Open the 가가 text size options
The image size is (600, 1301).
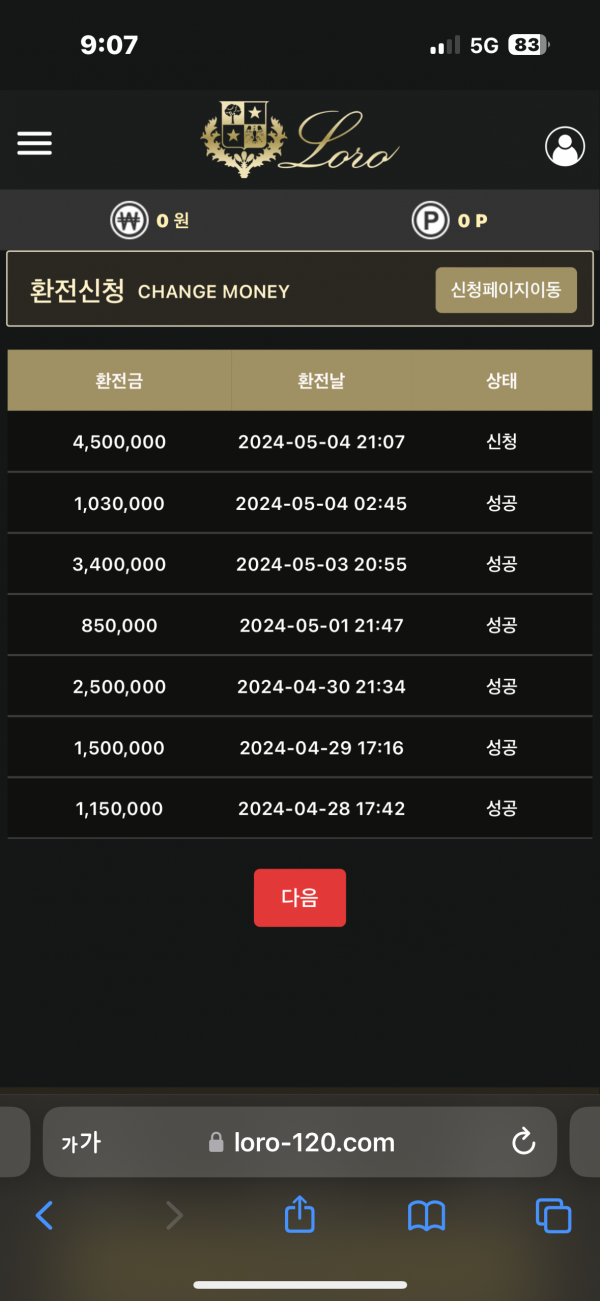[81, 1142]
